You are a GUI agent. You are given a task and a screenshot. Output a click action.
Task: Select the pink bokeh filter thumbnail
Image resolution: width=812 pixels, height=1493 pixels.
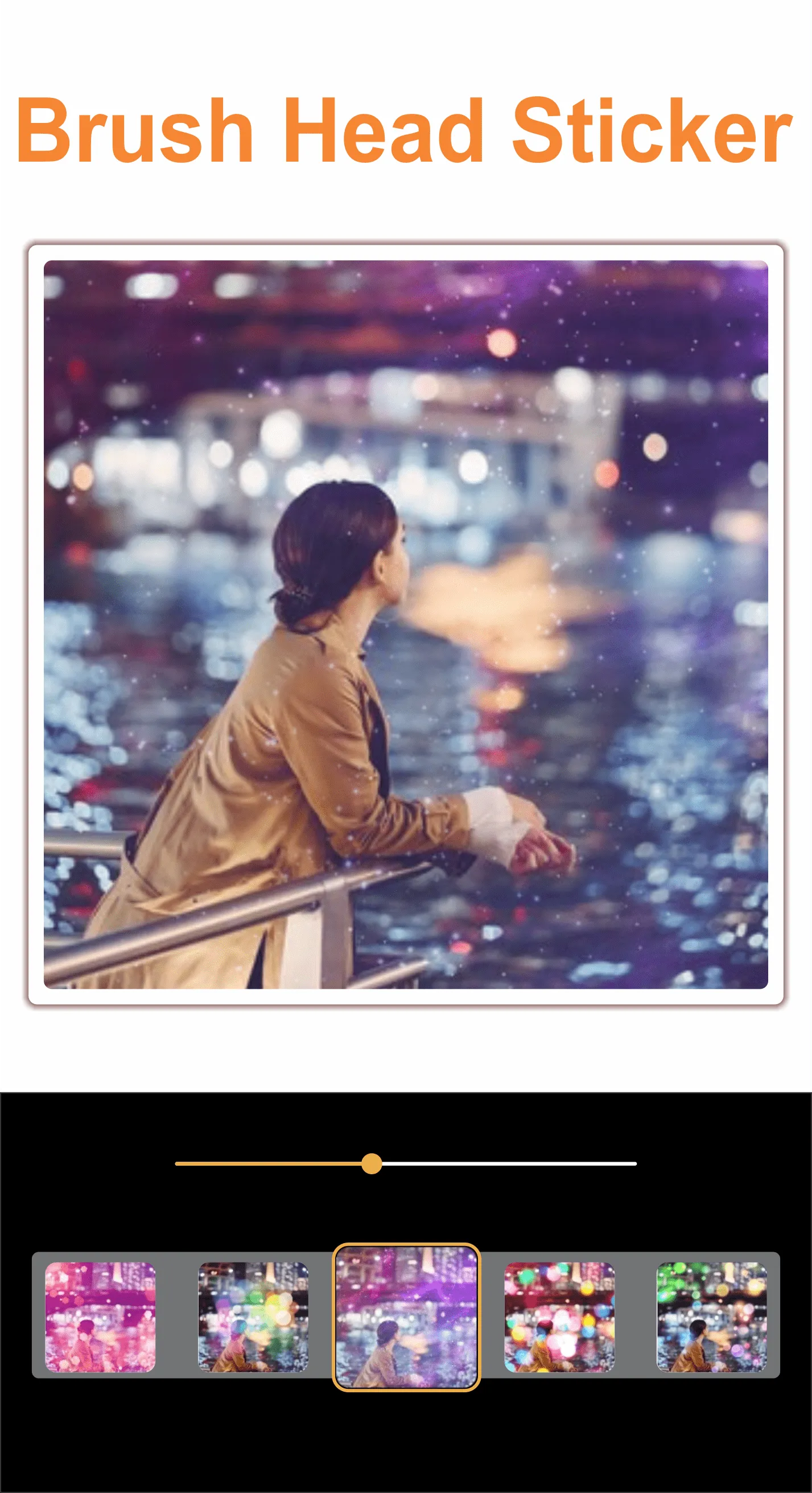pos(100,1317)
